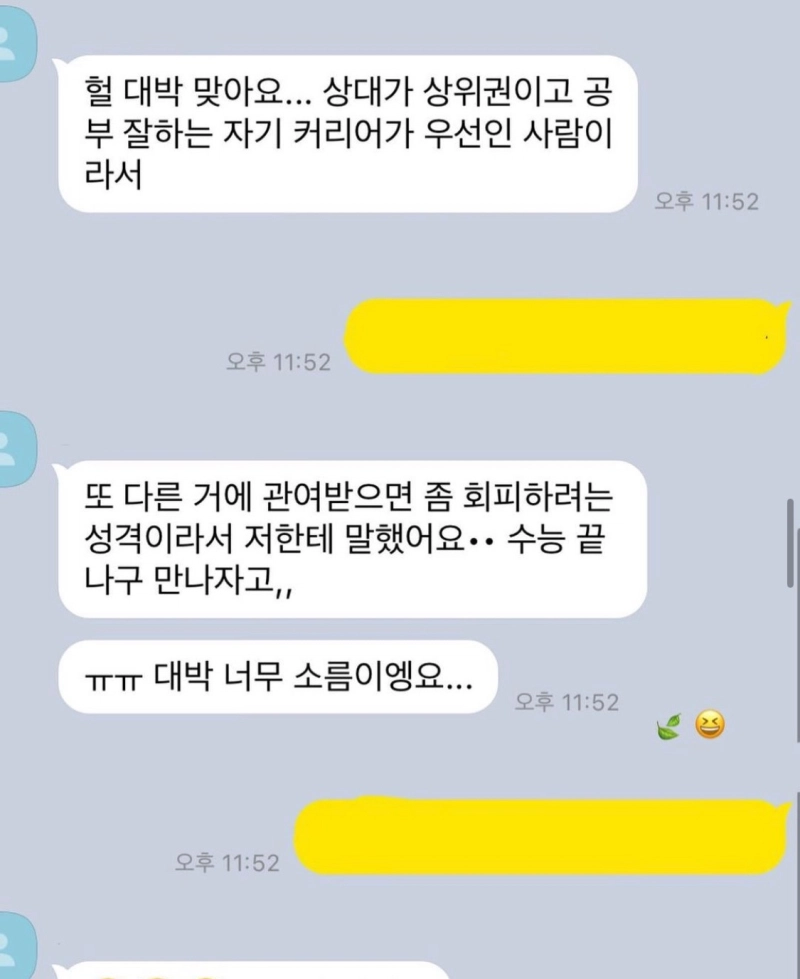Image resolution: width=800 pixels, height=979 pixels.
Task: Open sender's profile avatar beside '또 다른 거에' message
Action: [x=18, y=449]
